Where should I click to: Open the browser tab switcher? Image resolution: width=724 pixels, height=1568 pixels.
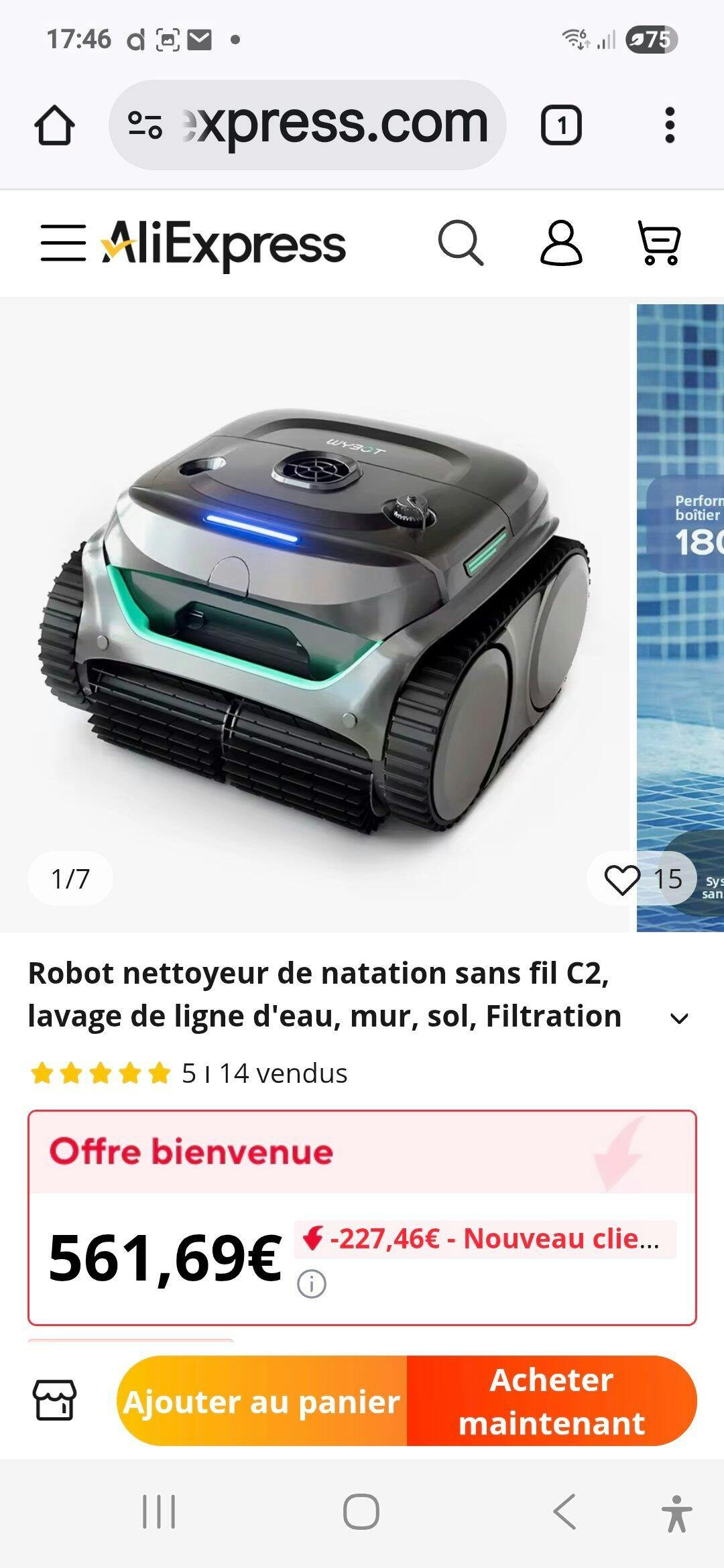[561, 125]
